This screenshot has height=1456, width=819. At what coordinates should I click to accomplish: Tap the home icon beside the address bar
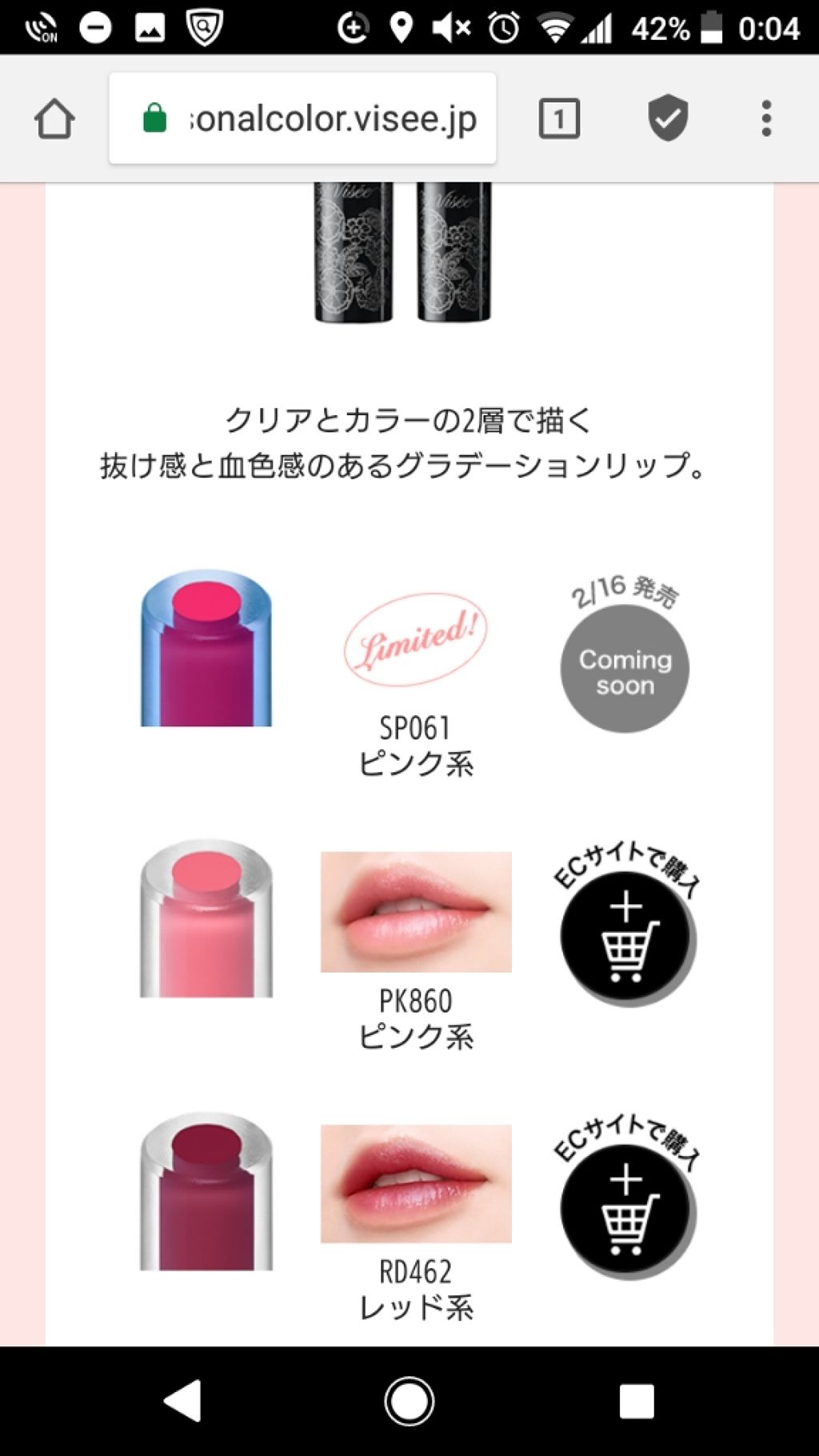tap(54, 118)
